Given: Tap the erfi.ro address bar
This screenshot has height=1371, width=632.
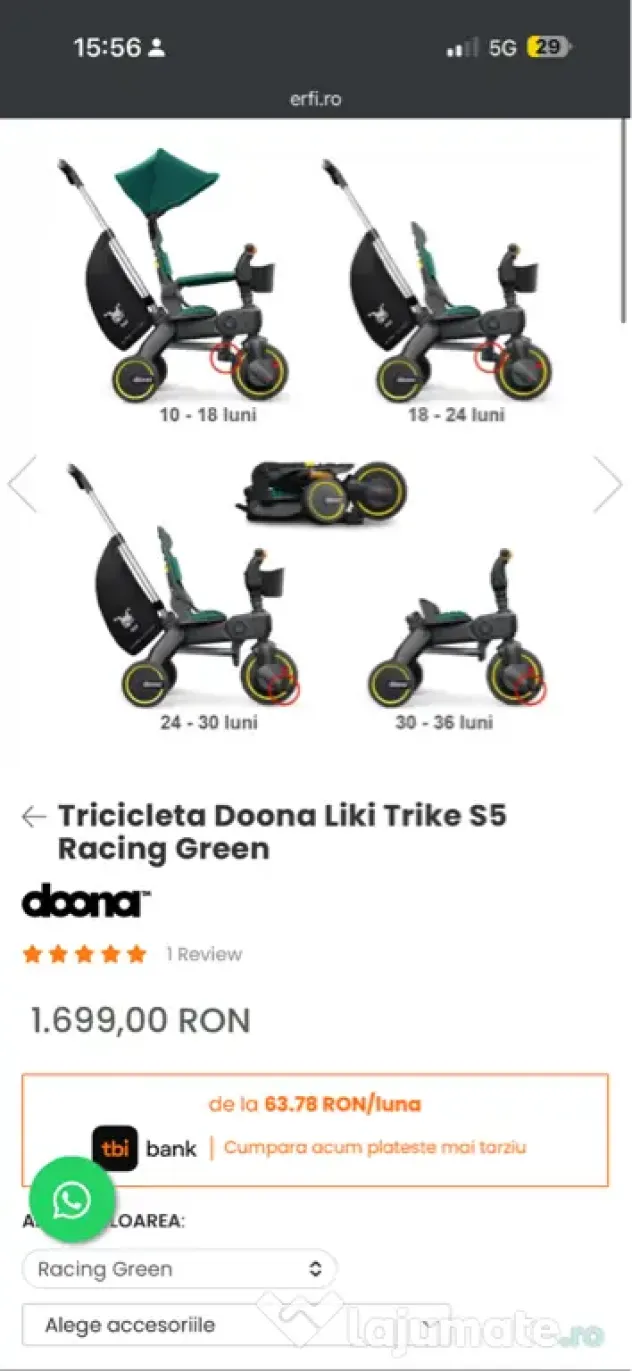Looking at the screenshot, I should click(x=315, y=100).
